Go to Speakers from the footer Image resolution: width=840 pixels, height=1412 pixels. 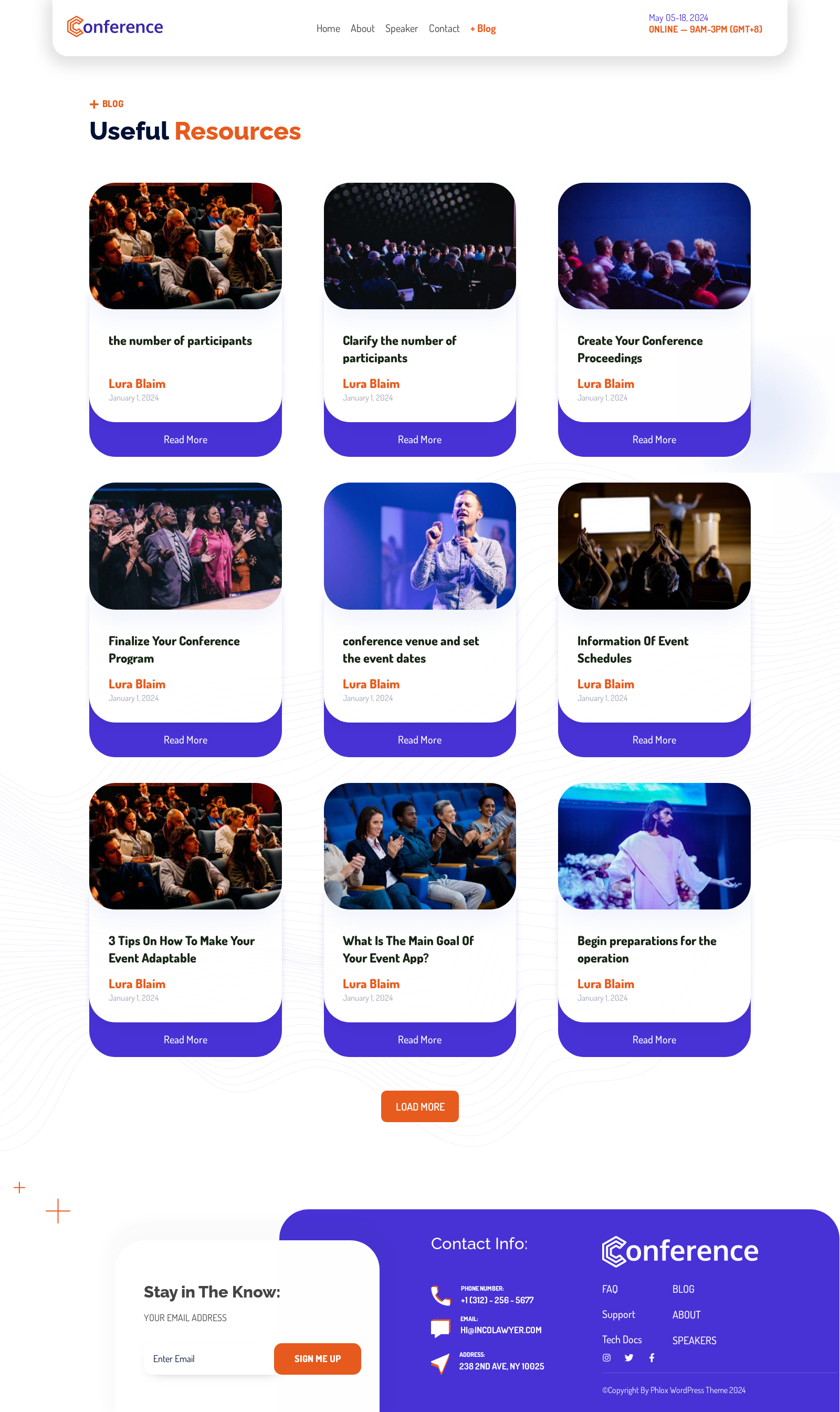pos(694,1341)
